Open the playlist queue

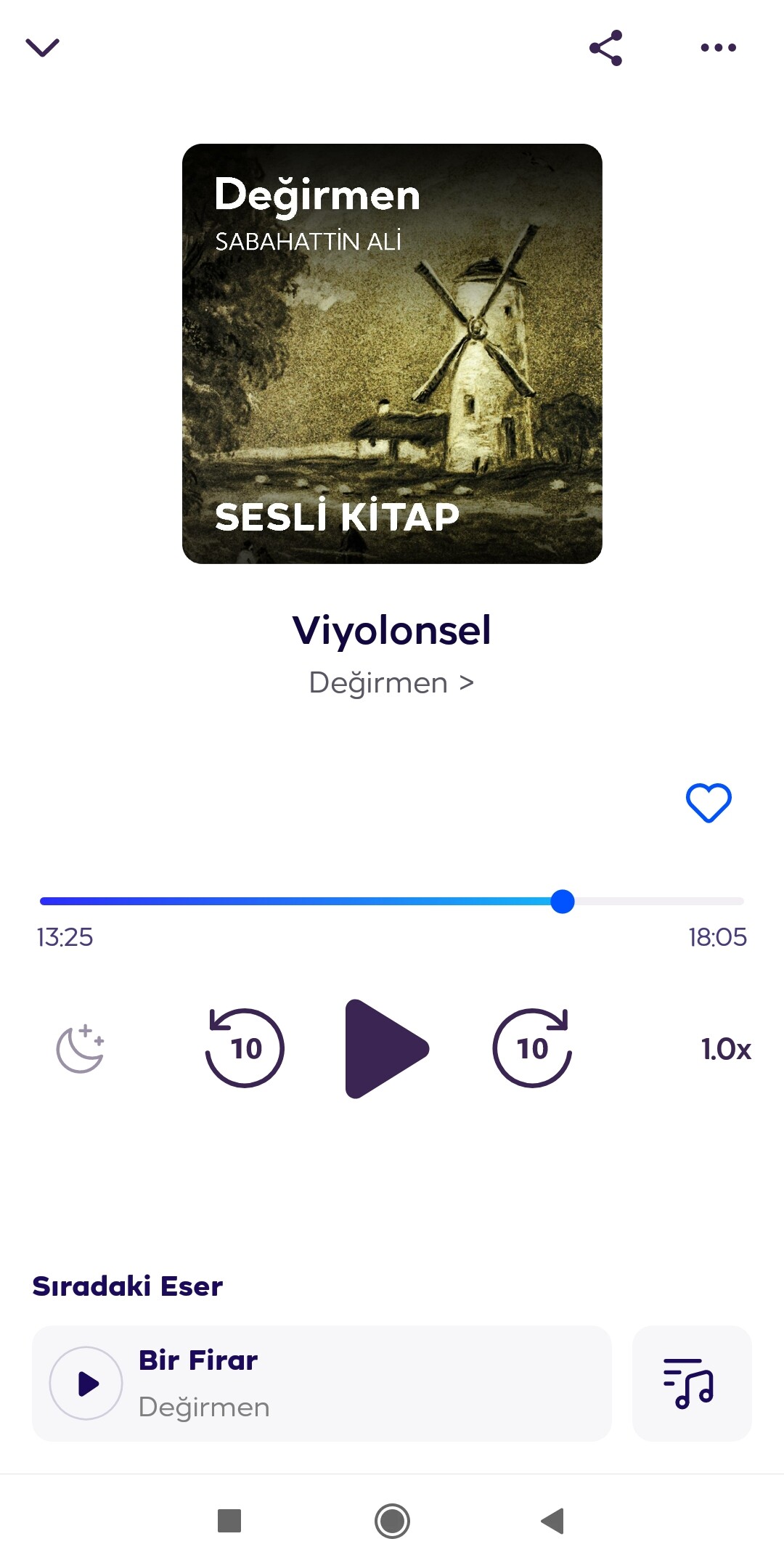click(692, 1384)
